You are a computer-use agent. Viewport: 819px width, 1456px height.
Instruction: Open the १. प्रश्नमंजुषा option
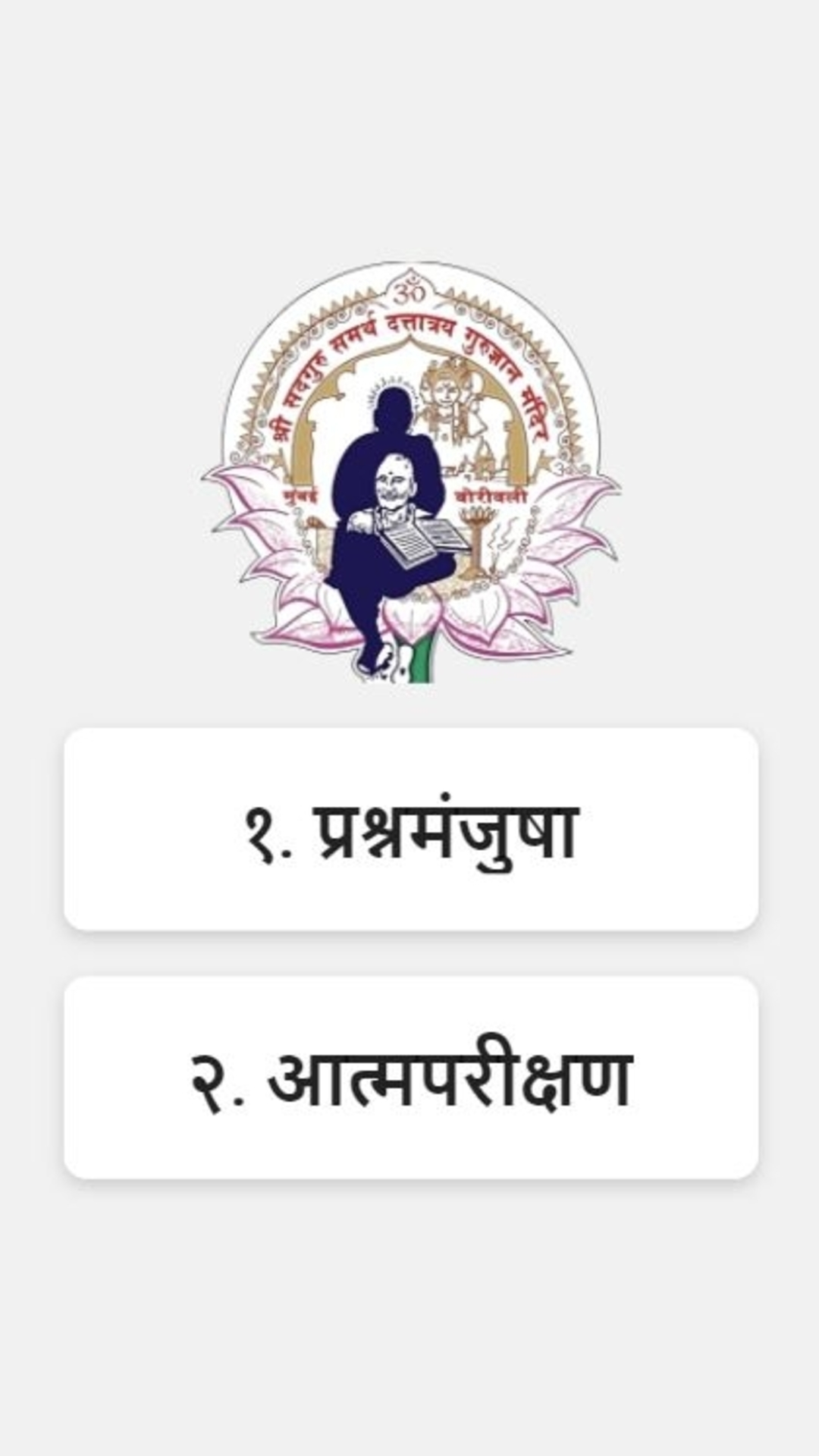coord(411,829)
